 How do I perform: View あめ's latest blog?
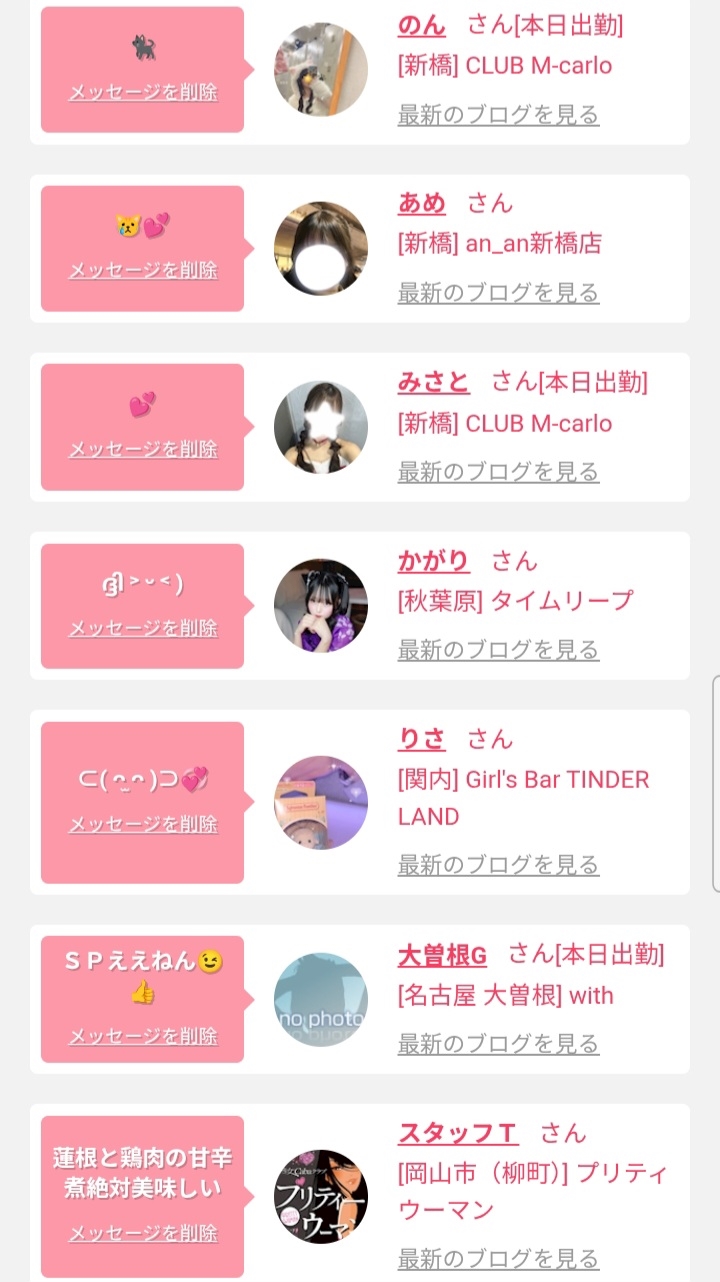498,293
